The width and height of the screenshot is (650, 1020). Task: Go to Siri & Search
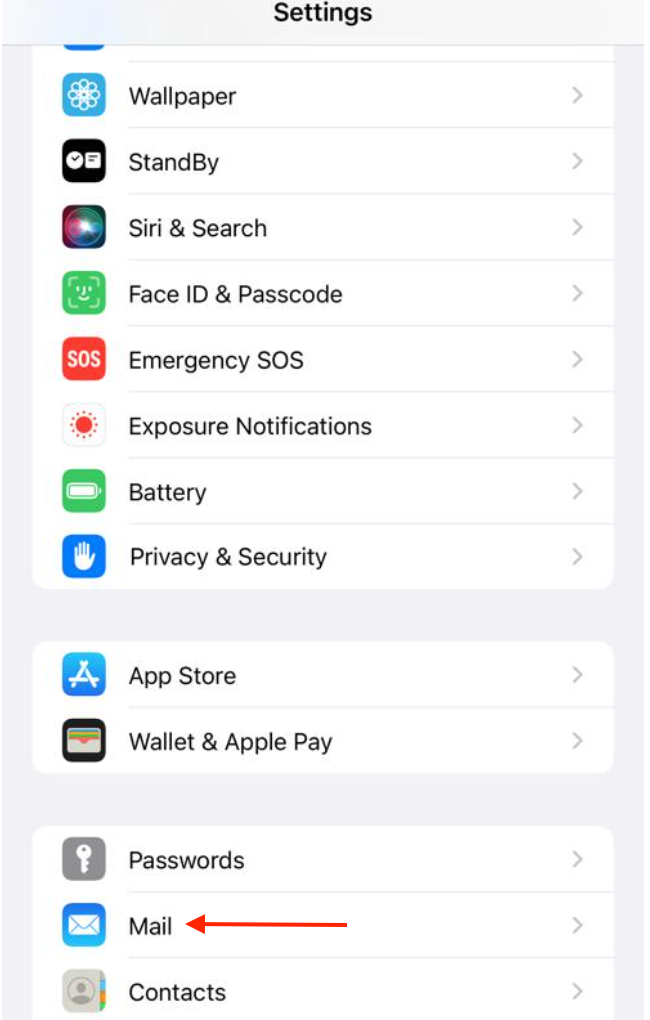tap(320, 228)
